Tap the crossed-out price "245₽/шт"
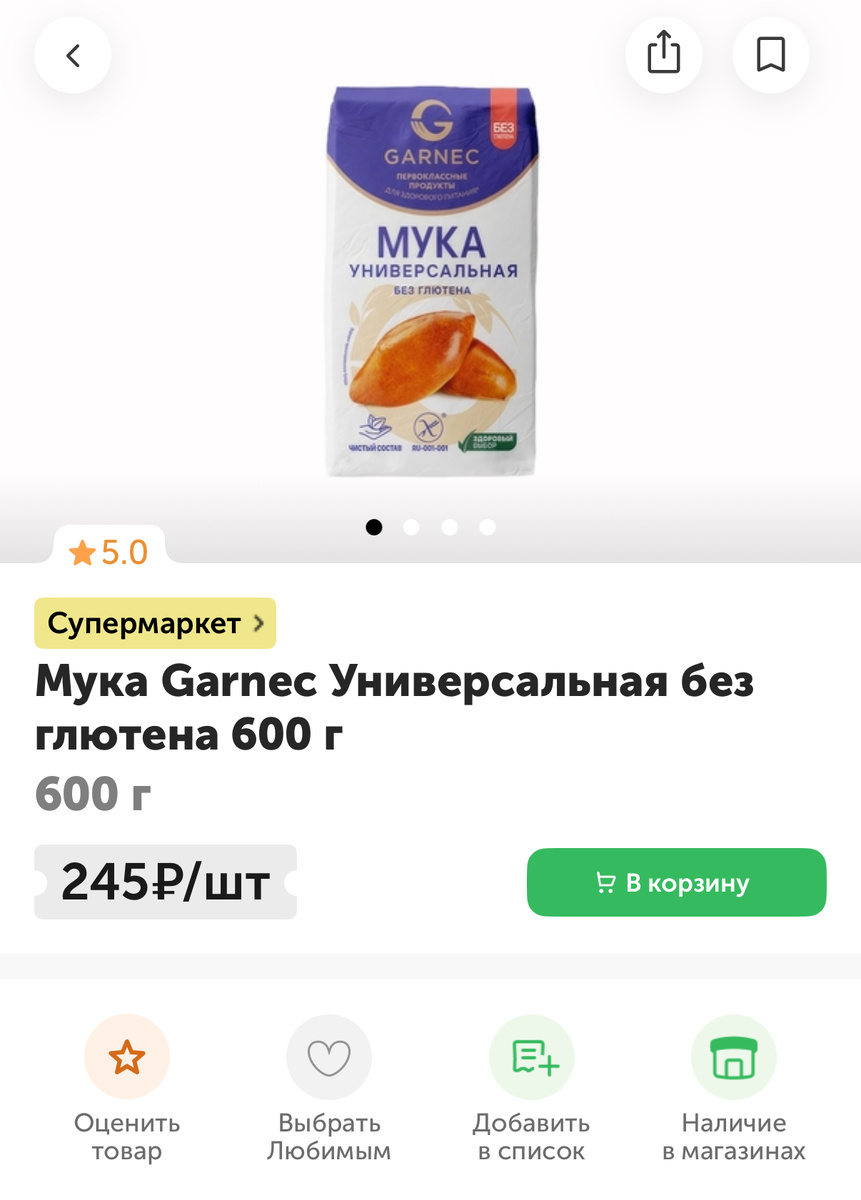This screenshot has width=861, height=1200. [x=165, y=882]
